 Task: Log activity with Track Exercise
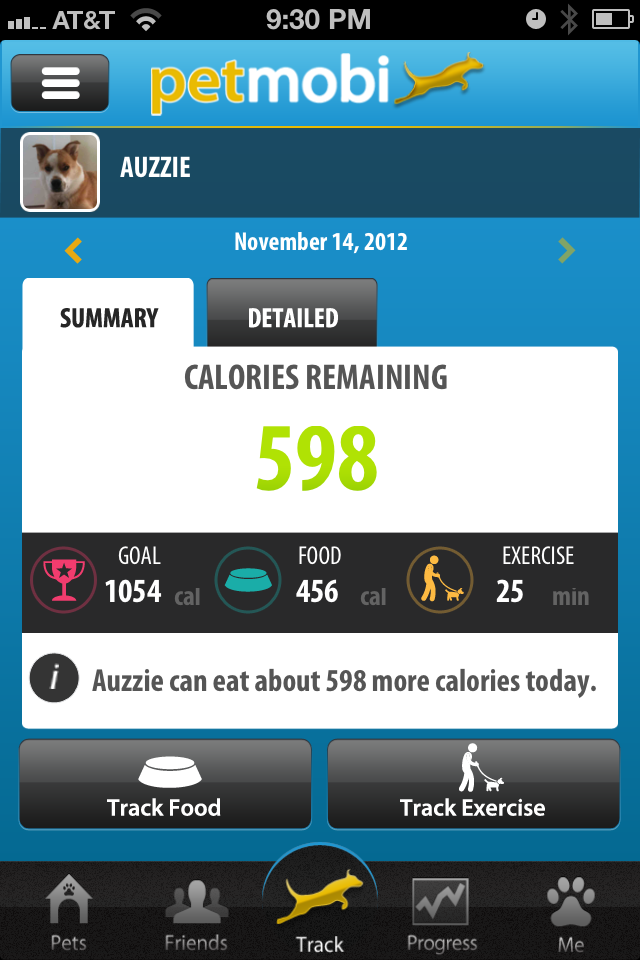point(473,785)
